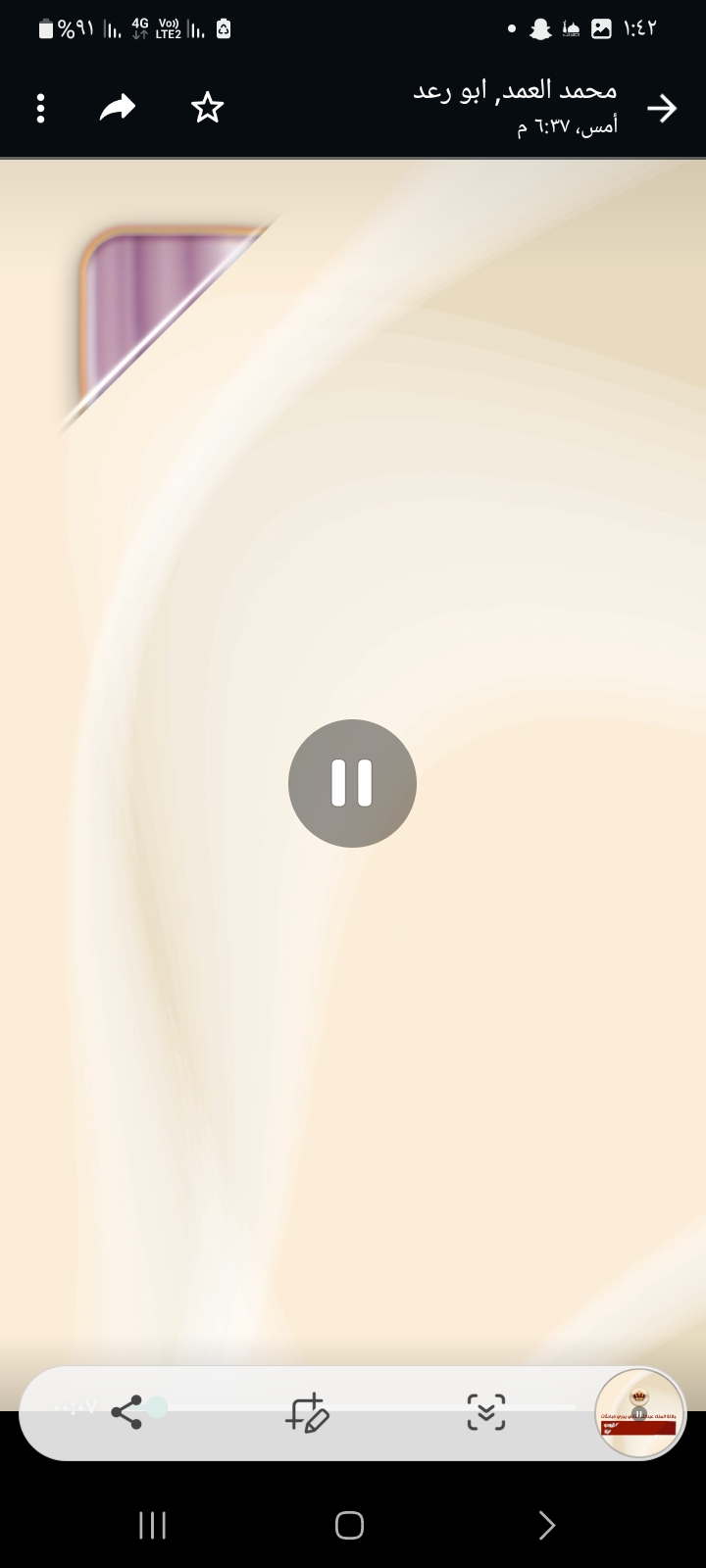This screenshot has height=1568, width=706.
Task: Share the screenshot from the toolbar
Action: [126, 1412]
